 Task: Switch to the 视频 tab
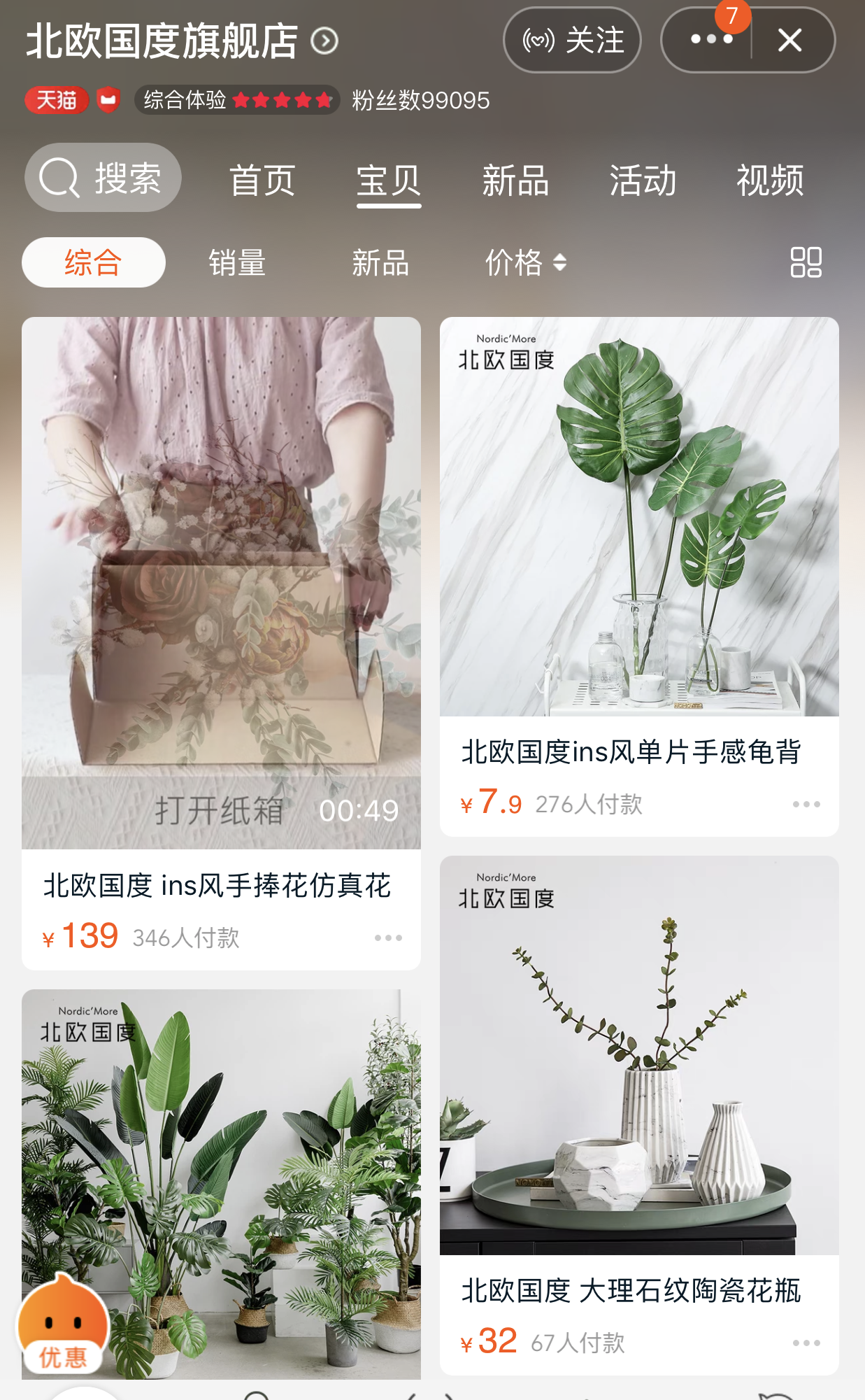[770, 181]
